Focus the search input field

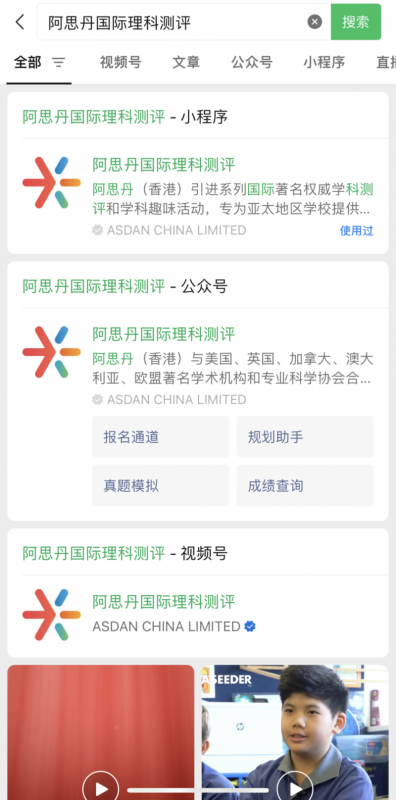(174, 22)
